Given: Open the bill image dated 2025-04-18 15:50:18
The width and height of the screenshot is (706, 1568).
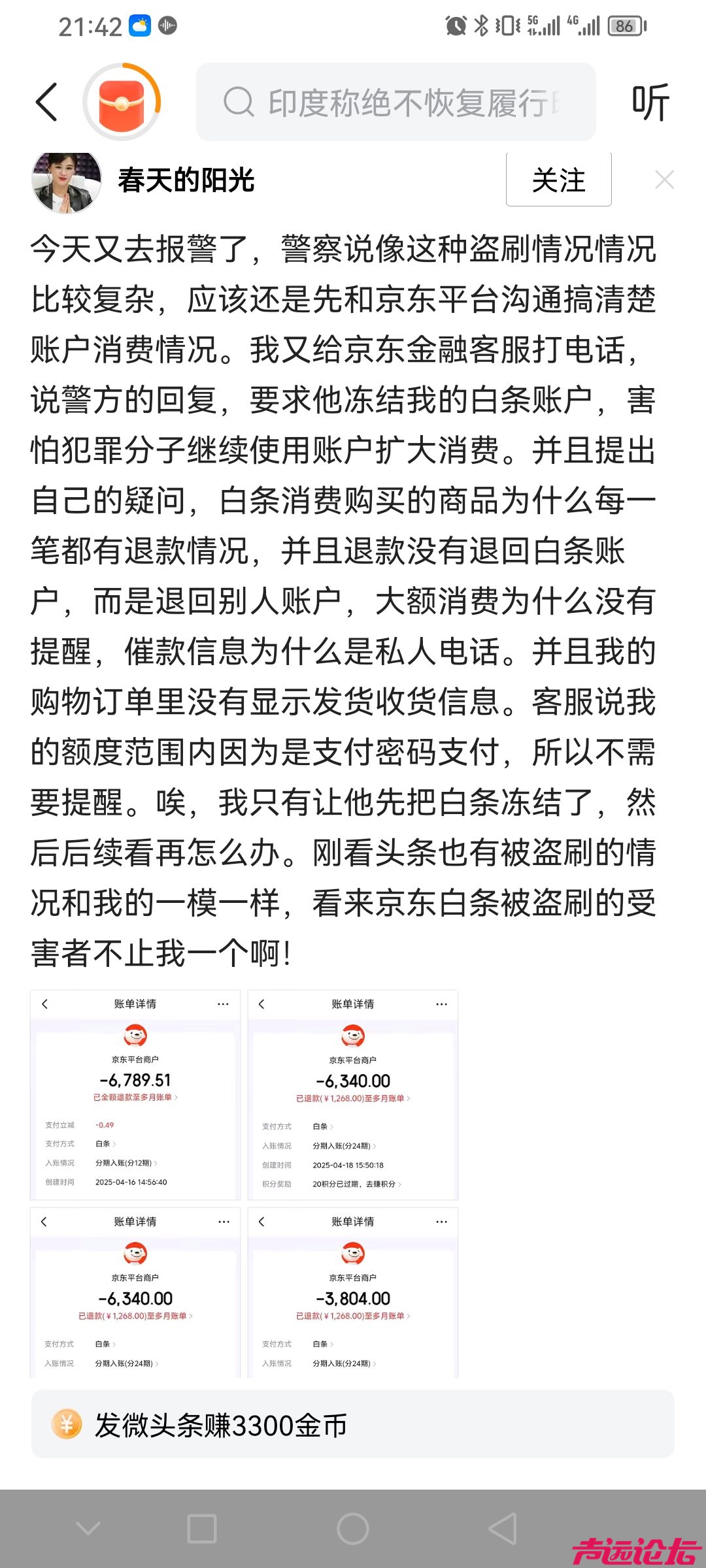Looking at the screenshot, I should tap(353, 1095).
